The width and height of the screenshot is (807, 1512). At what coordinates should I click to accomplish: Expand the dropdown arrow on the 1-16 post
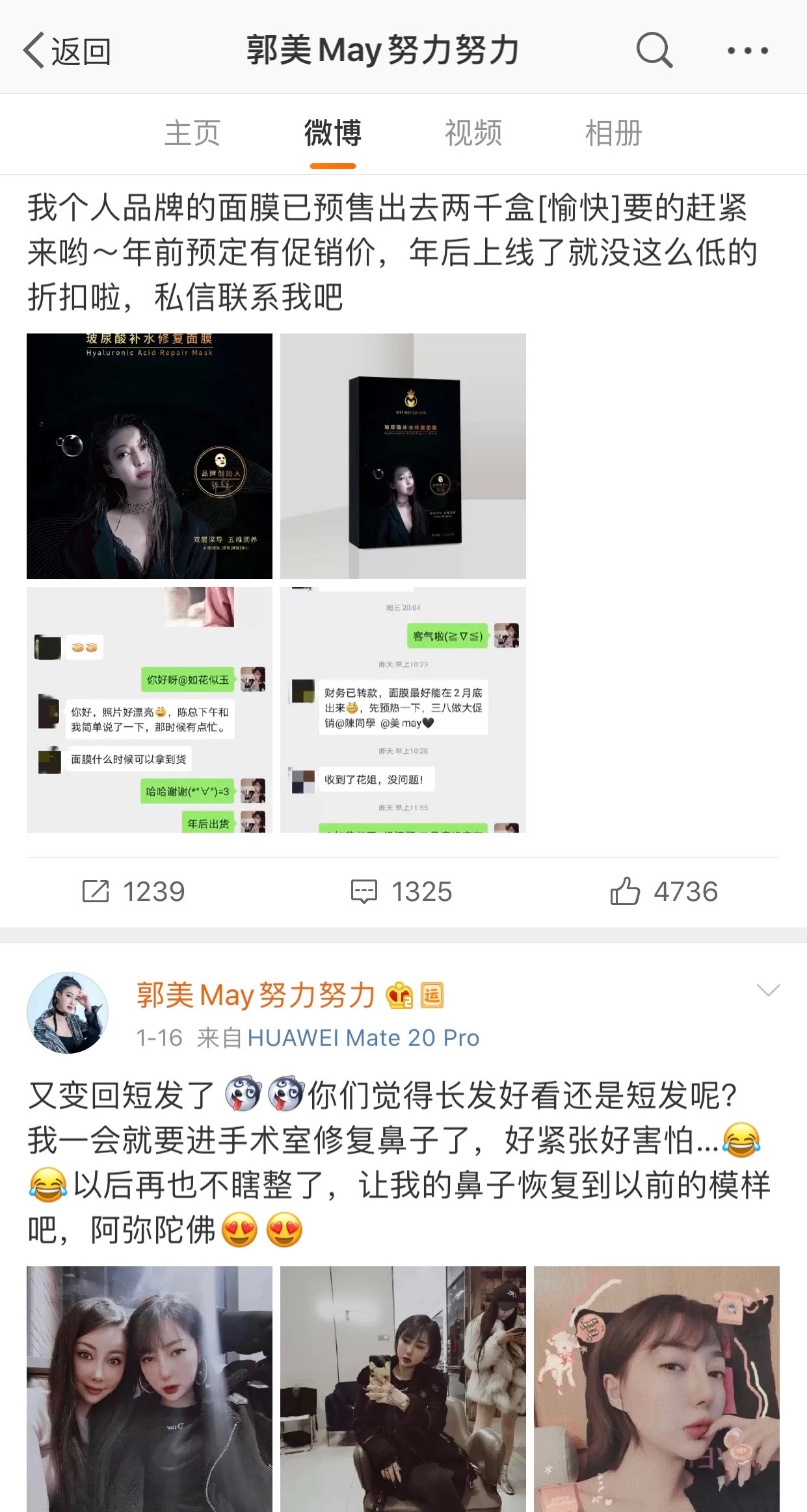[768, 991]
